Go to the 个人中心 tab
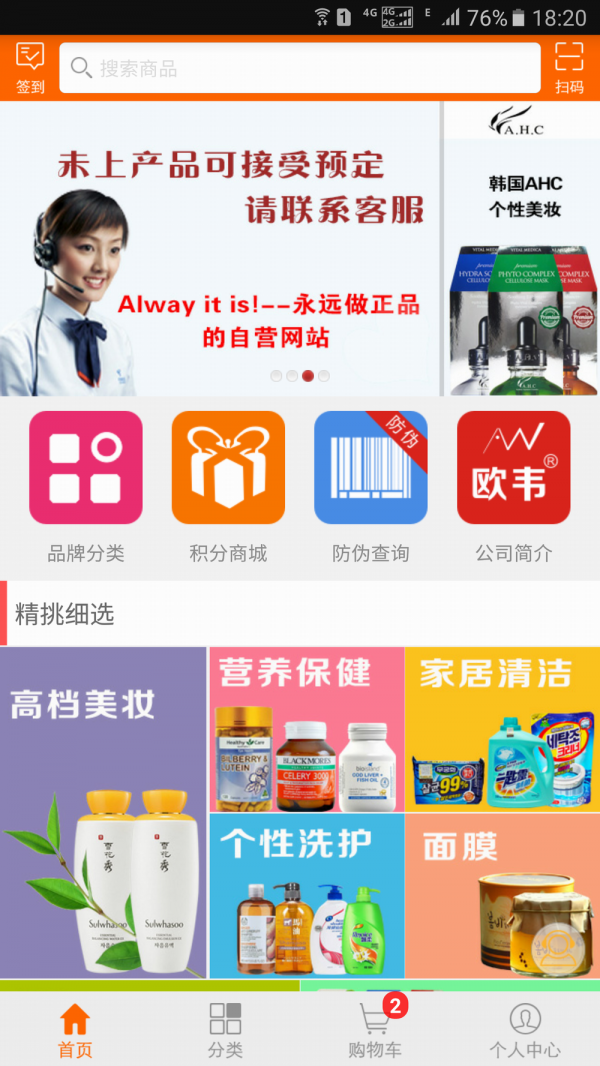The image size is (600, 1066). click(525, 1030)
